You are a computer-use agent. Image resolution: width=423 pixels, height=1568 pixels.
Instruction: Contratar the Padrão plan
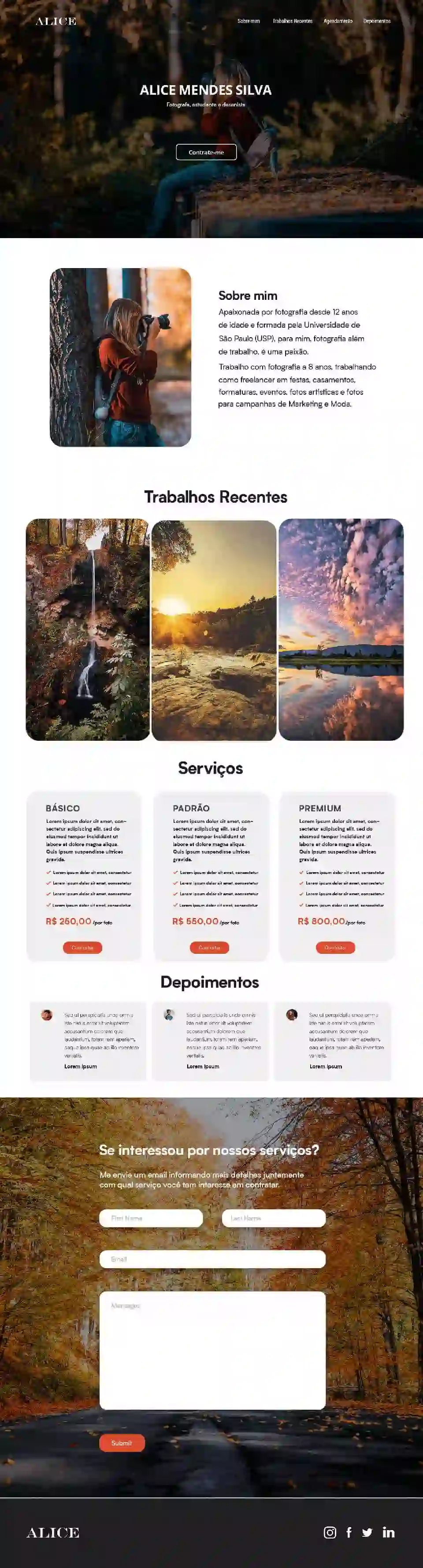[x=209, y=947]
